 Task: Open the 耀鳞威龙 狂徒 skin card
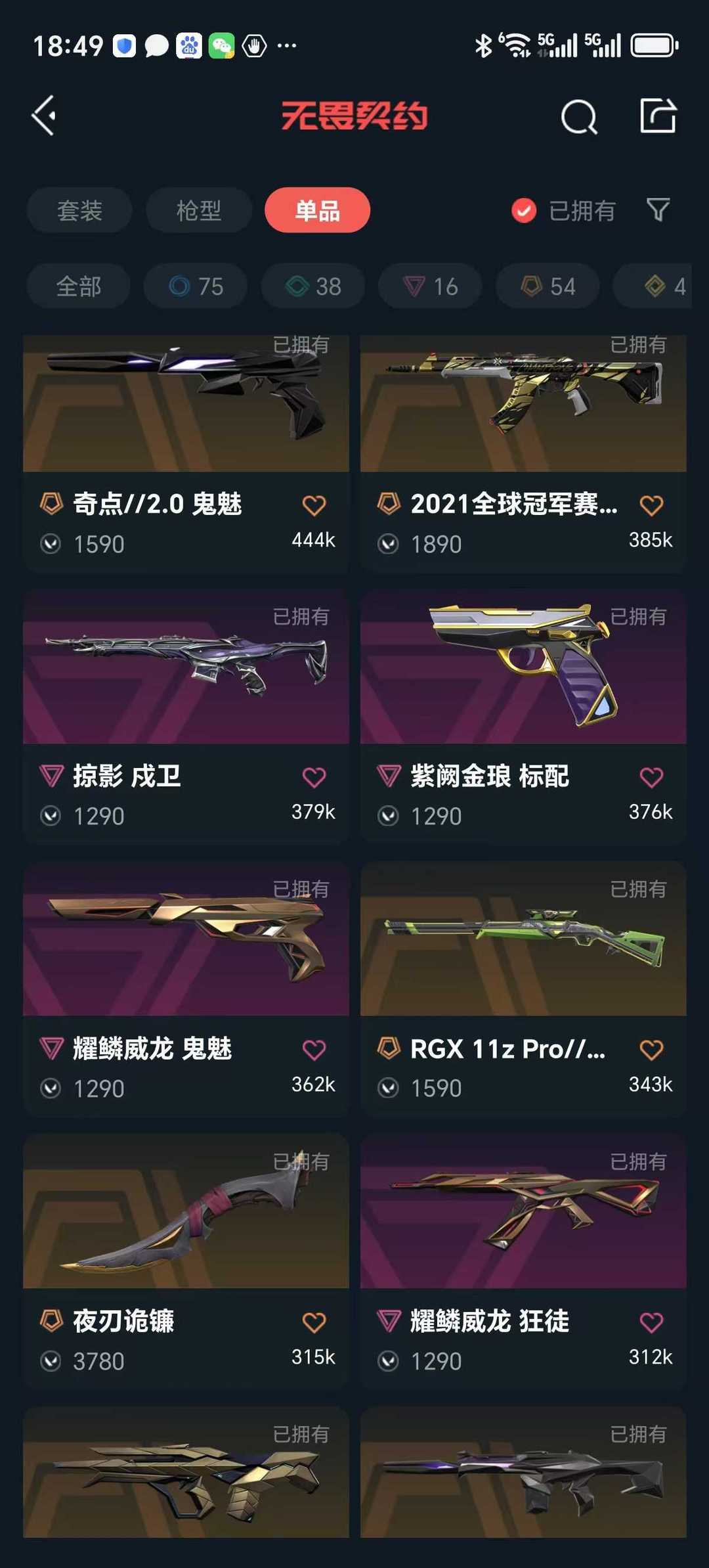[x=523, y=1261]
